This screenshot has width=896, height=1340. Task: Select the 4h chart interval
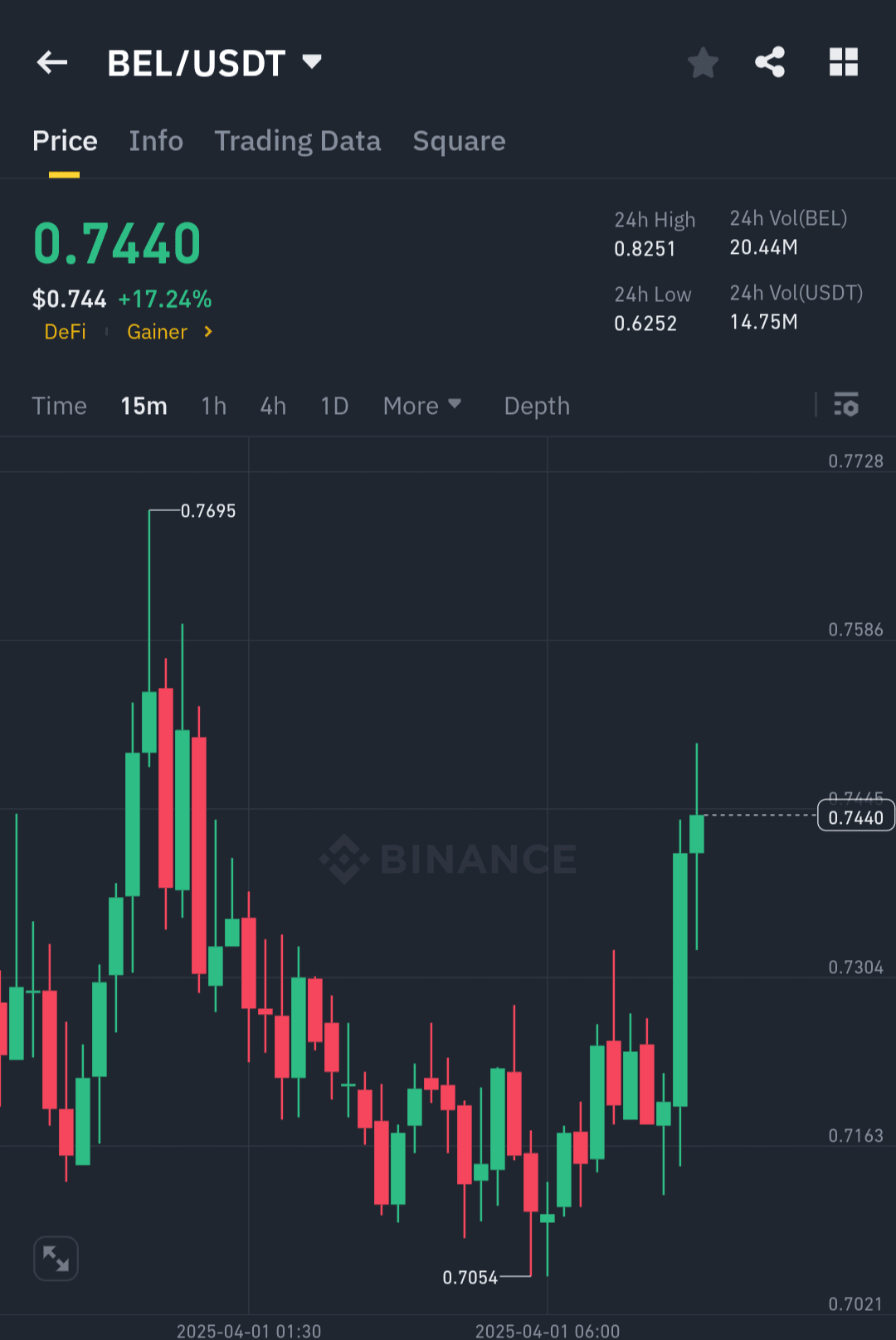tap(272, 406)
